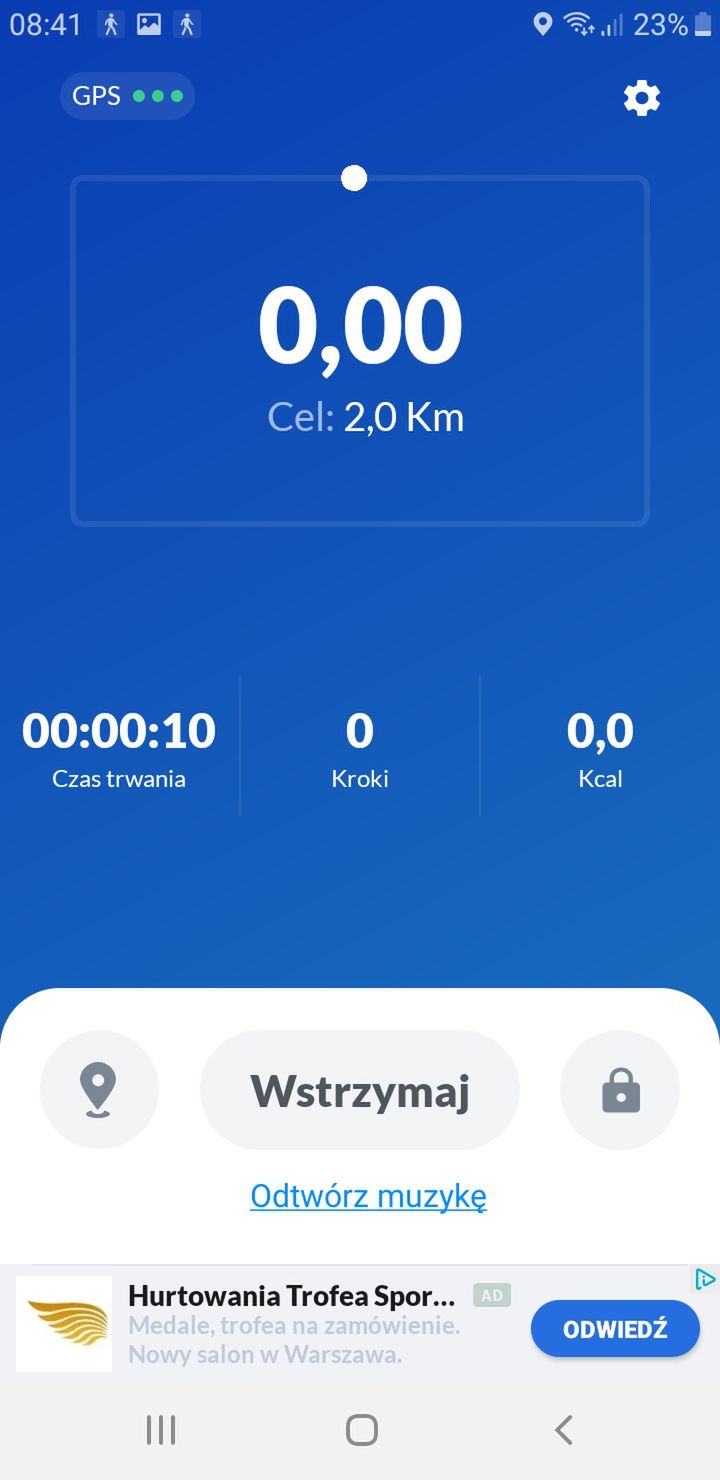Viewport: 720px width, 1480px height.
Task: Open the map location pin button
Action: click(99, 1090)
